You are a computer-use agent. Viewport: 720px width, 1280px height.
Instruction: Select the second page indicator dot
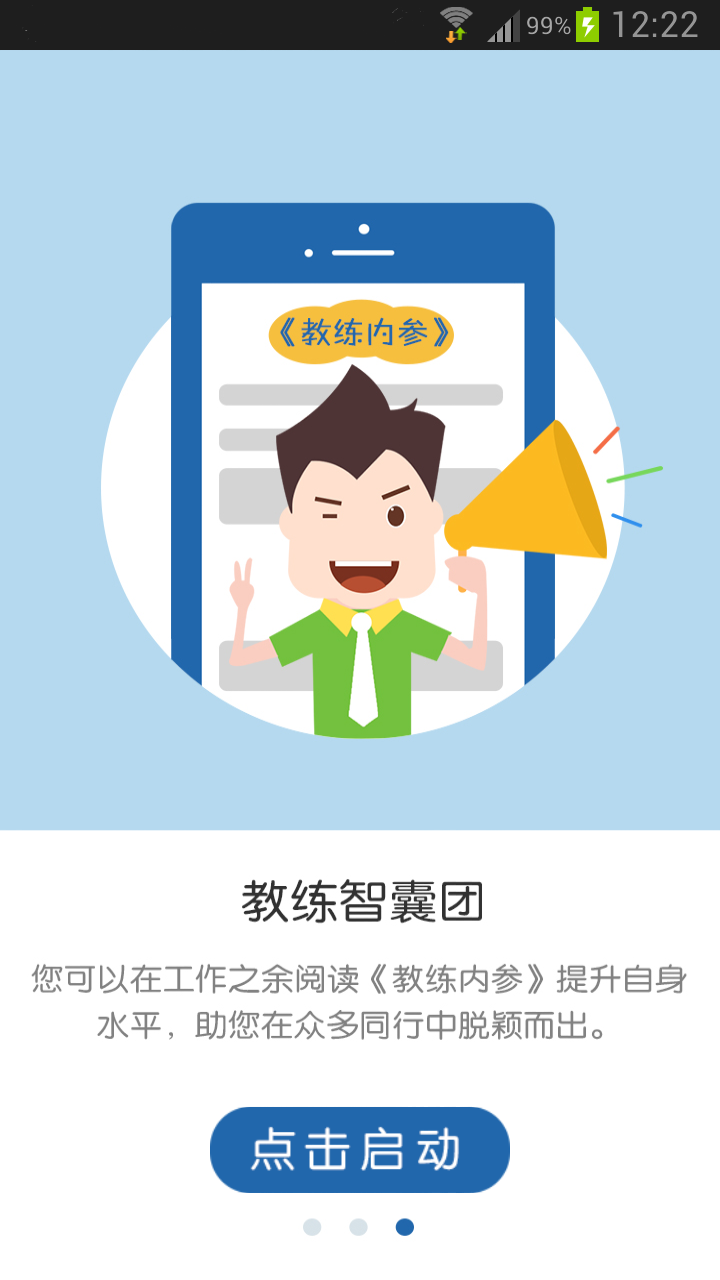(x=358, y=1227)
